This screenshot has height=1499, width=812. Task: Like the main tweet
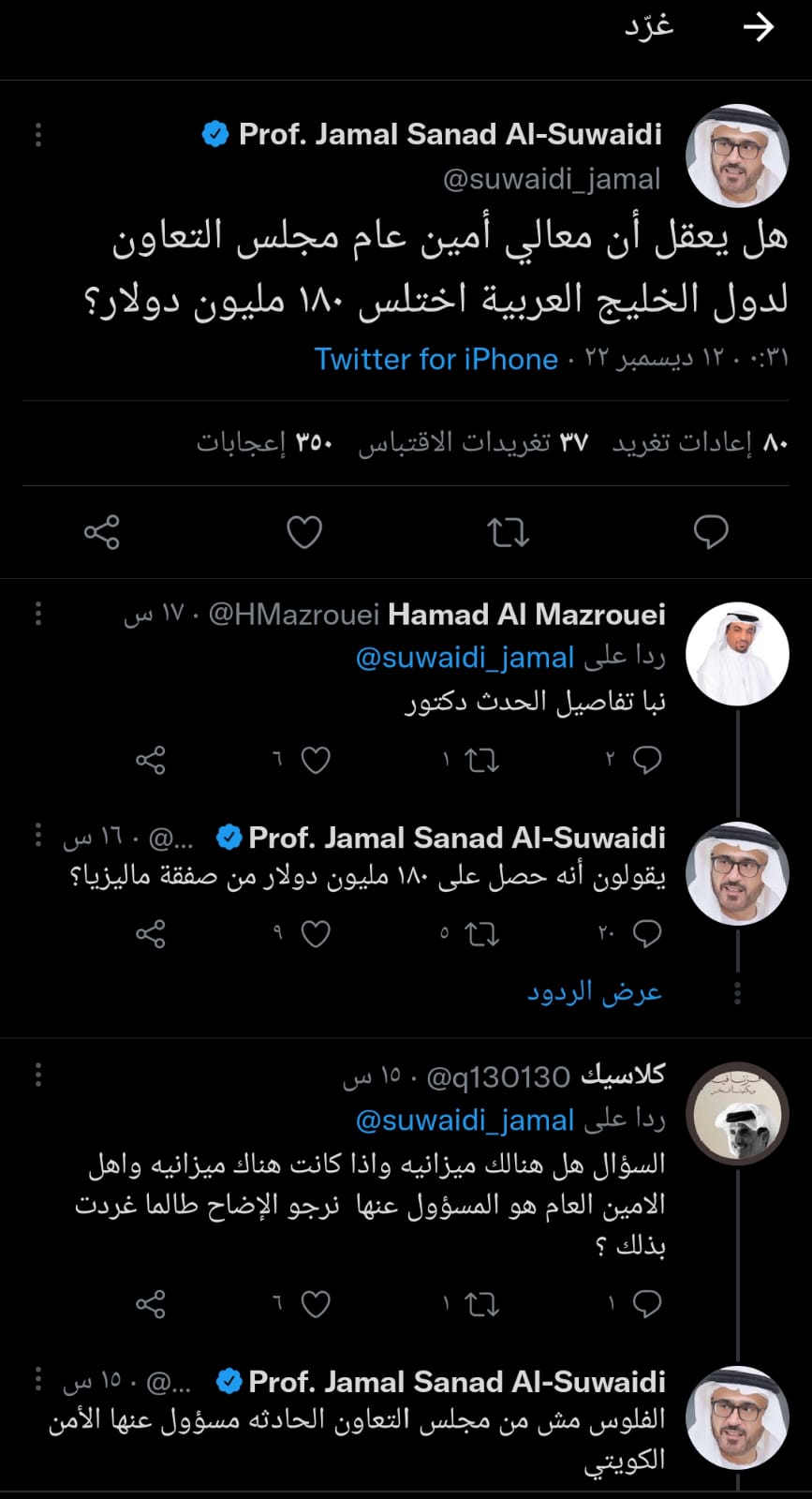pyautogui.click(x=304, y=532)
